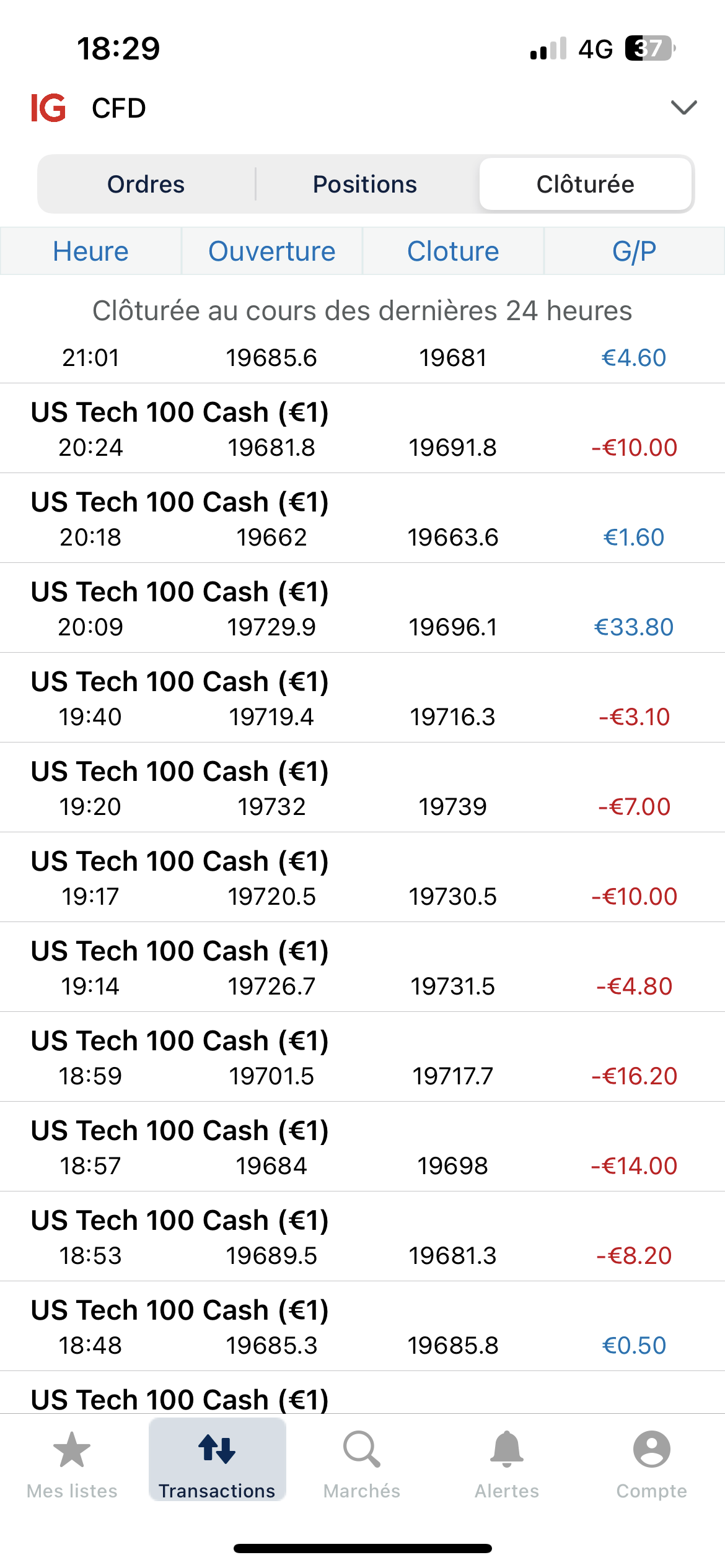Switch to the Positions tab
The width and height of the screenshot is (725, 1568).
[365, 184]
